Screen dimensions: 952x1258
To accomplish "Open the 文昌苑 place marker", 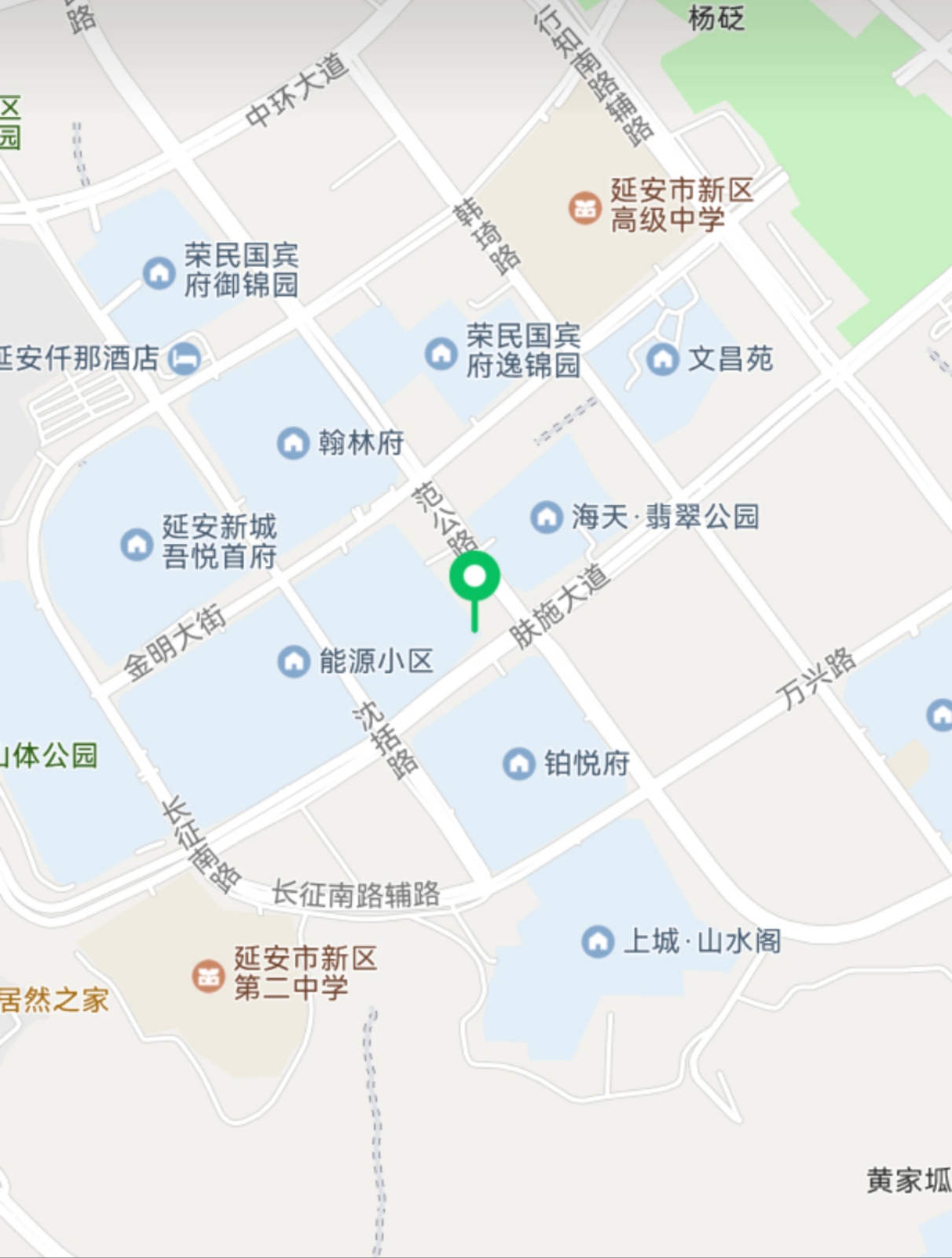I will (x=662, y=360).
